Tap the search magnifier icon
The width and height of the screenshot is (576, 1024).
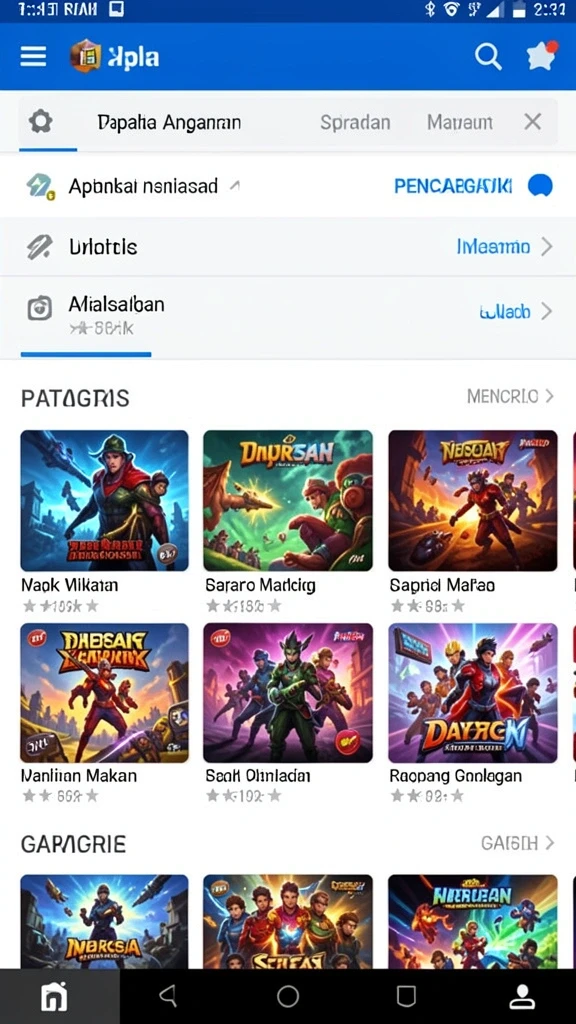487,57
